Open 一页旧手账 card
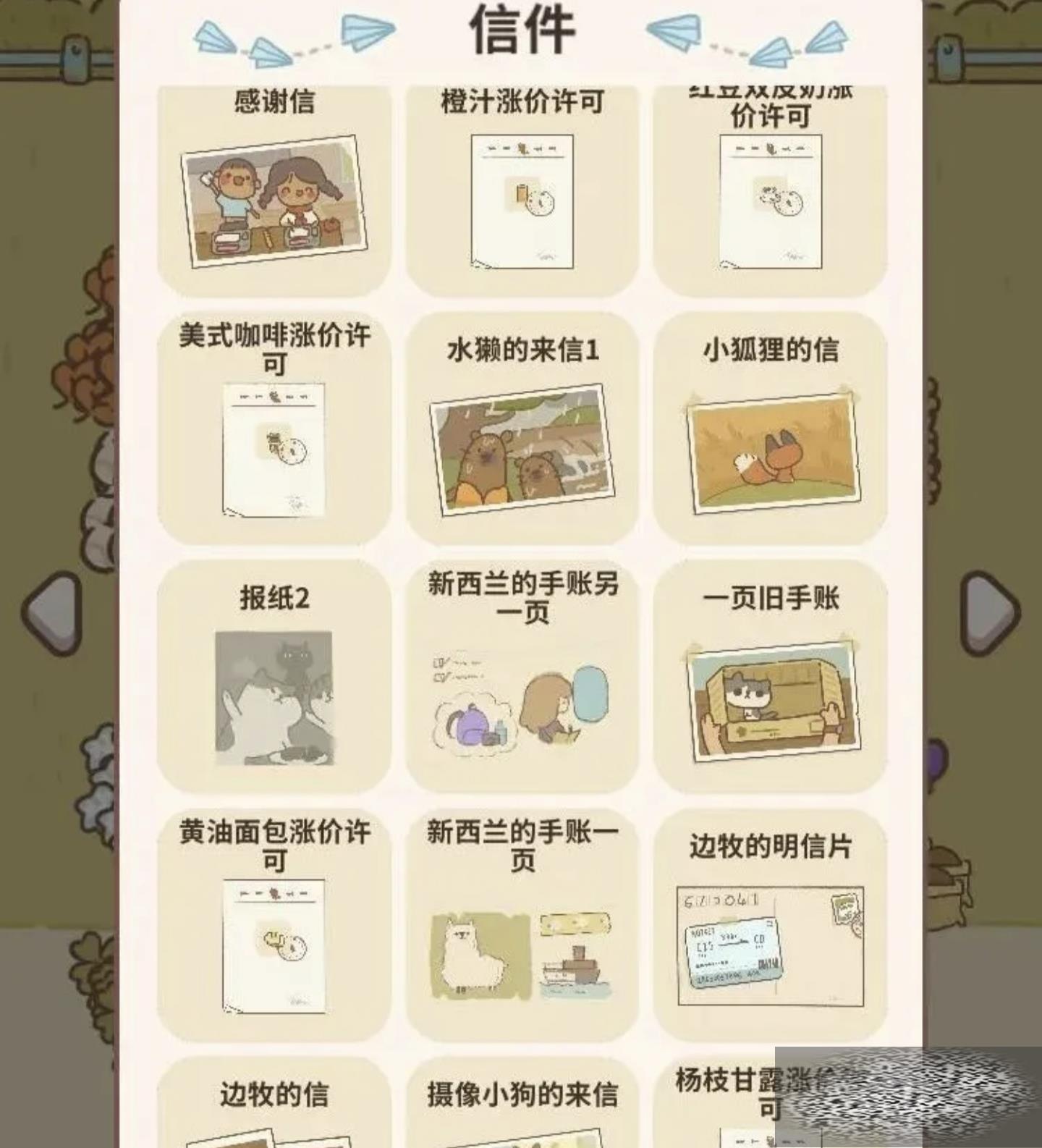1042x1148 pixels. pyautogui.click(x=770, y=676)
